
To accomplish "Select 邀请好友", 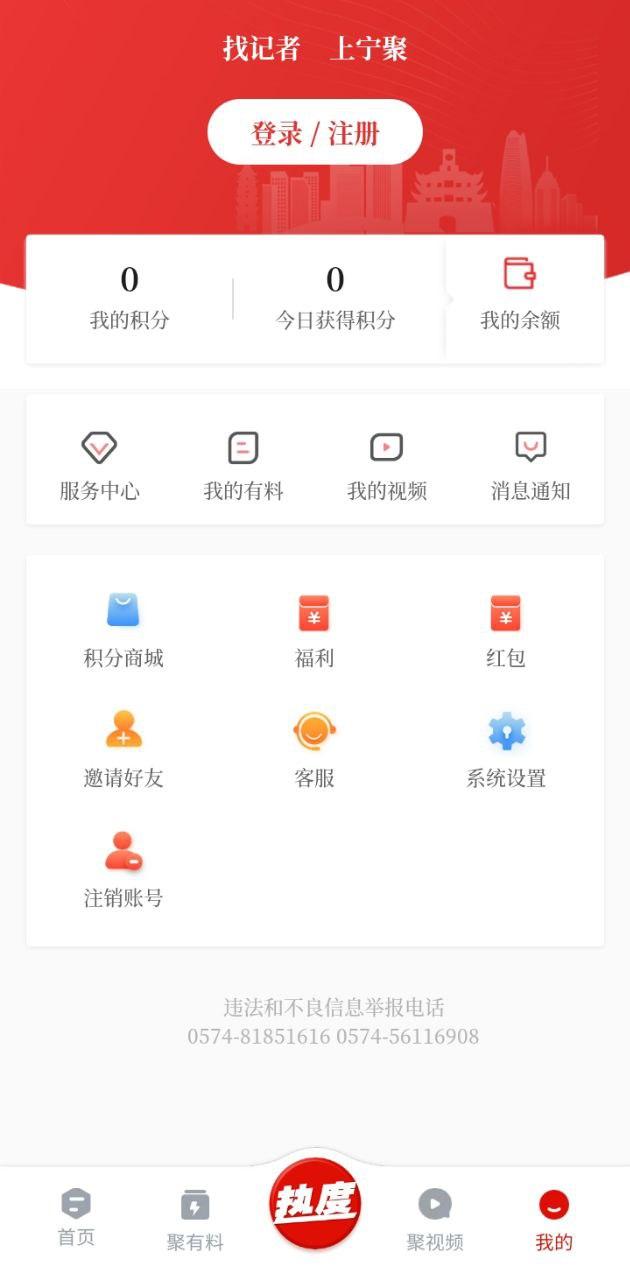I will point(123,748).
